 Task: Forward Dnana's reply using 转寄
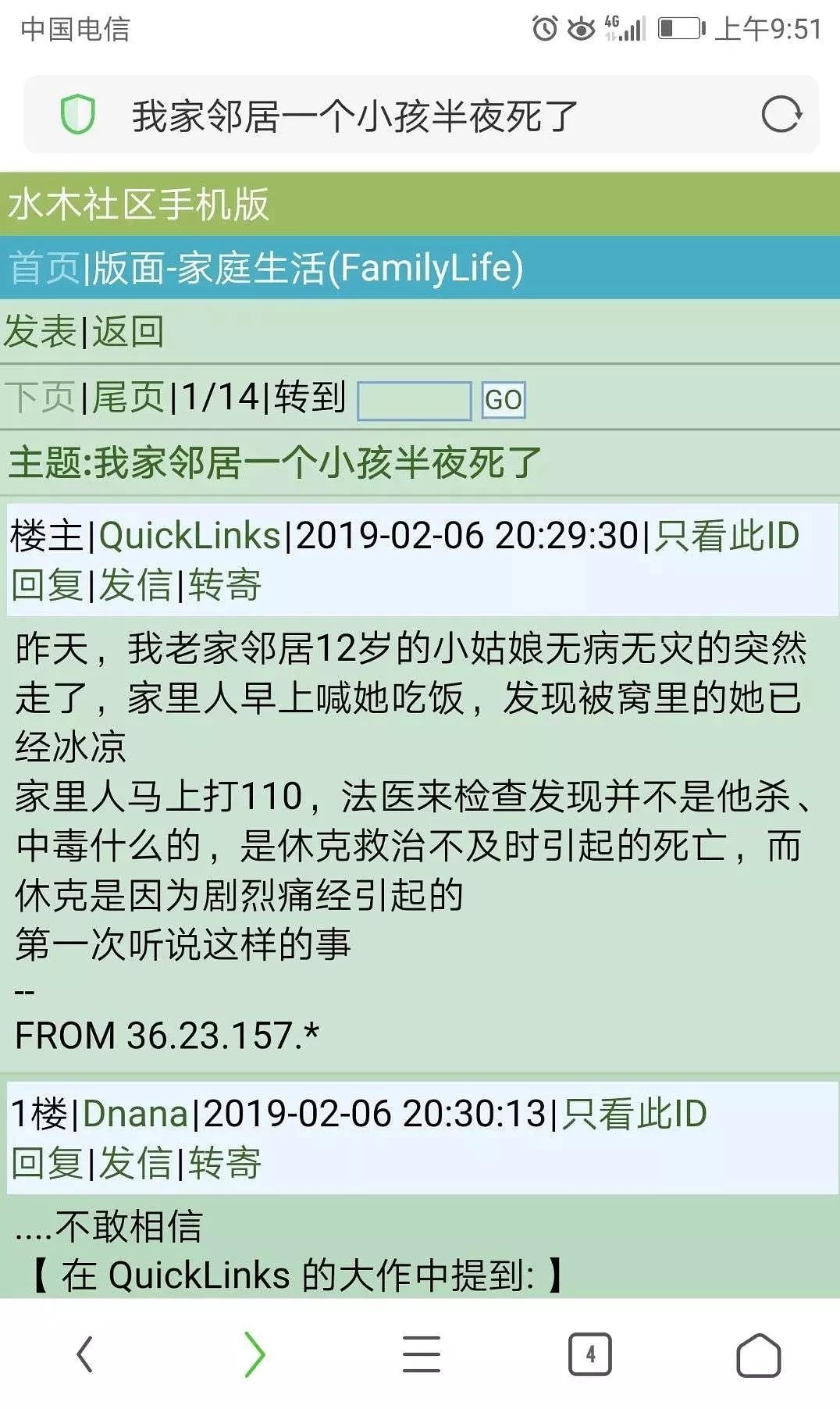click(x=226, y=1165)
